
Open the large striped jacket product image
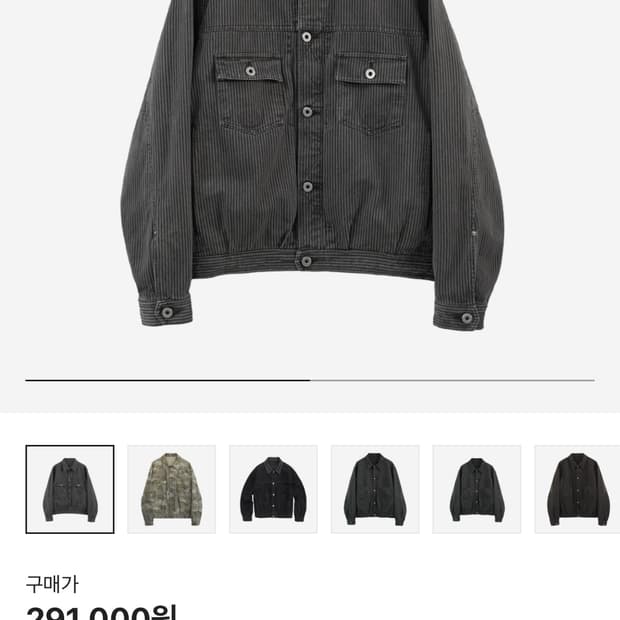click(x=310, y=170)
